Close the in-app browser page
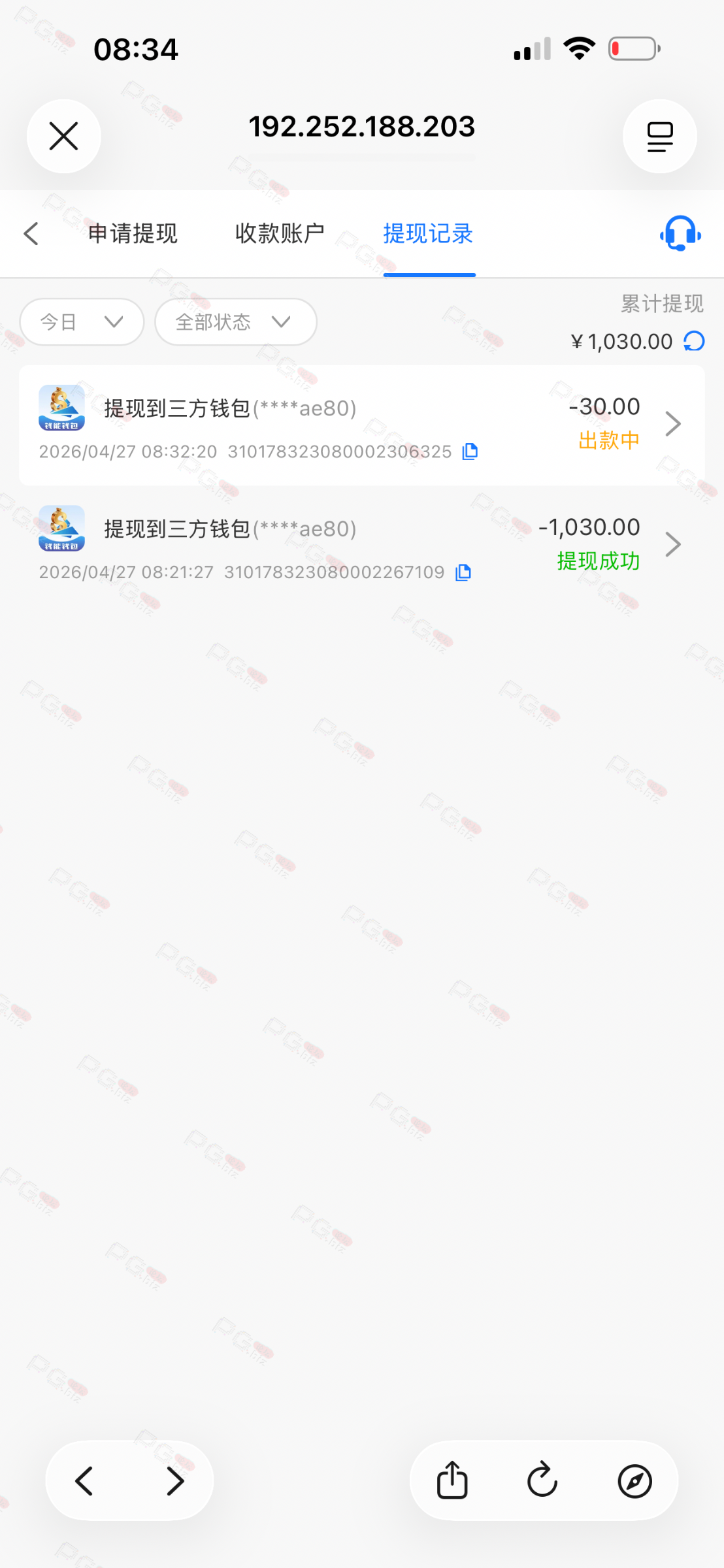This screenshot has width=724, height=1568. 63,136
